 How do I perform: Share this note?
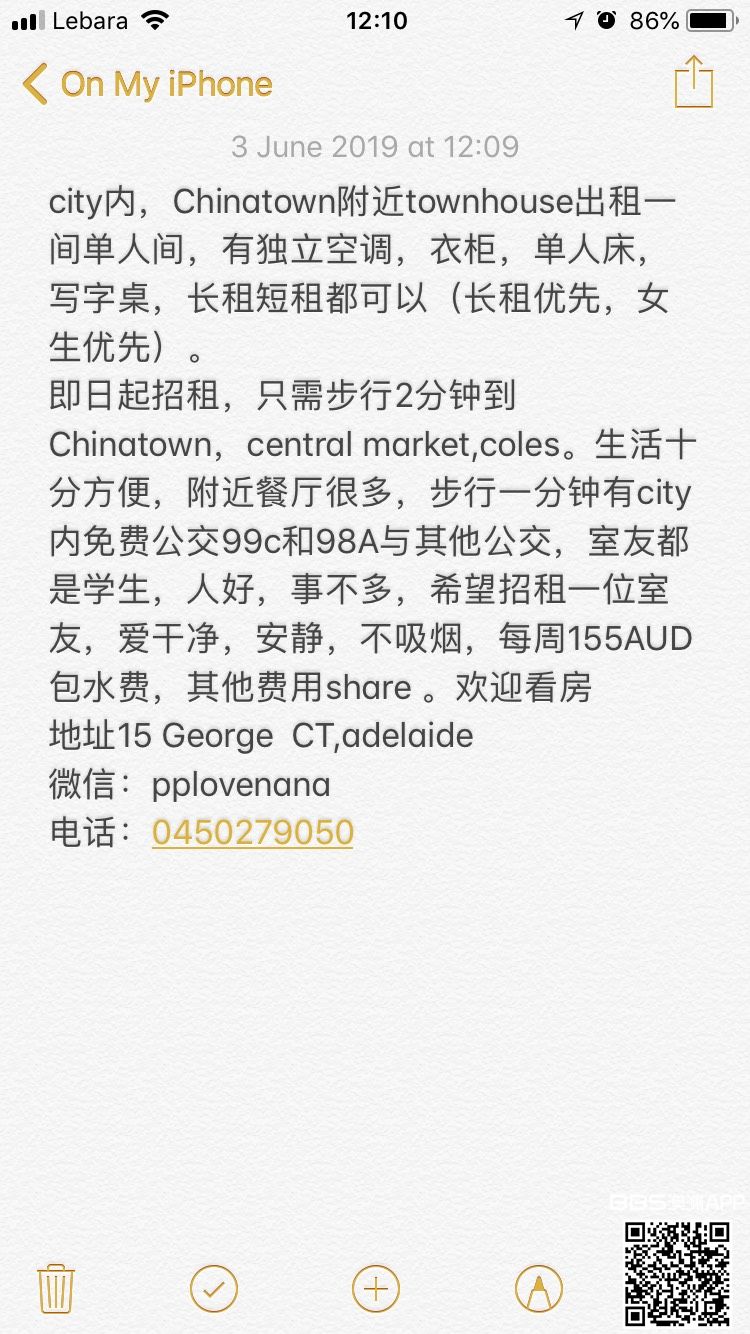pyautogui.click(x=694, y=82)
